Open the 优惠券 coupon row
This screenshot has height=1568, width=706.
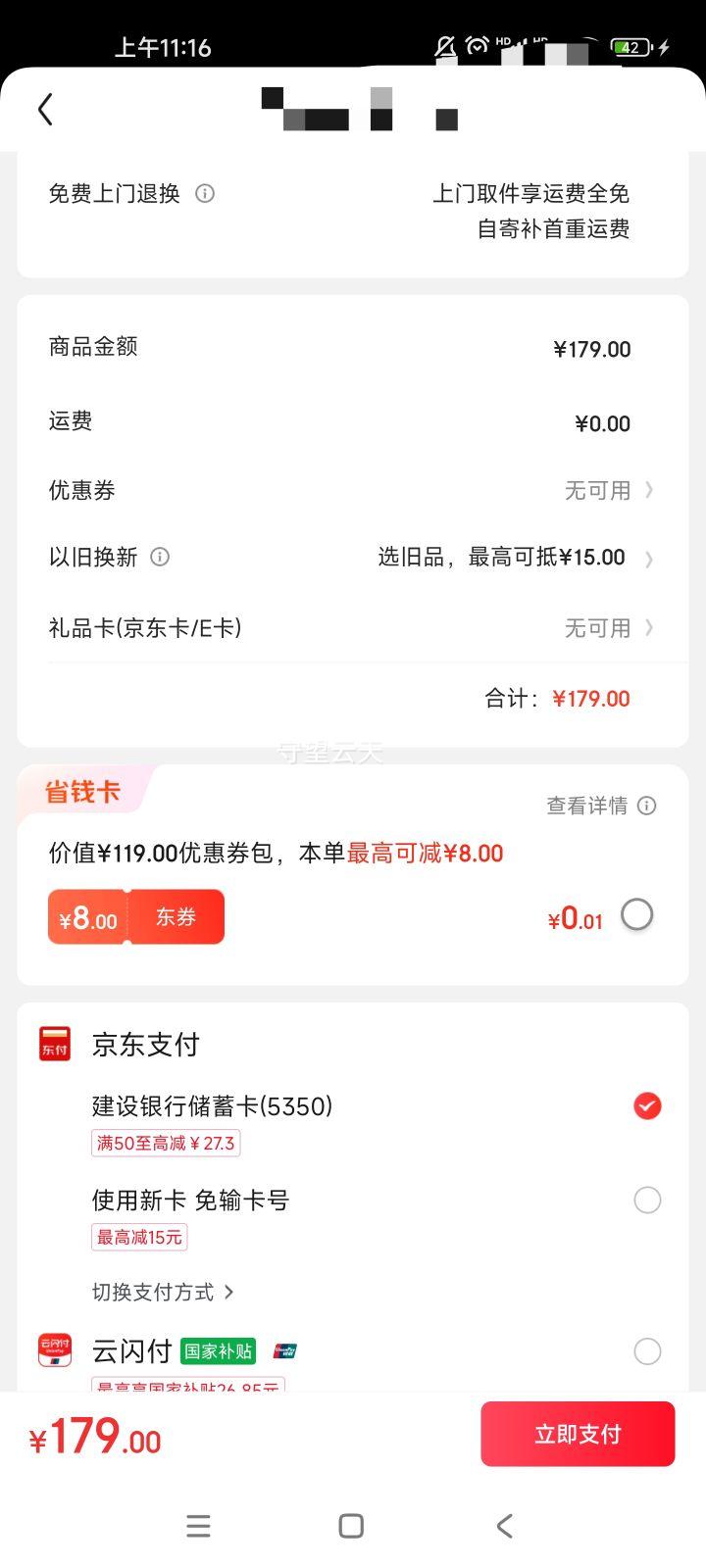(608, 490)
